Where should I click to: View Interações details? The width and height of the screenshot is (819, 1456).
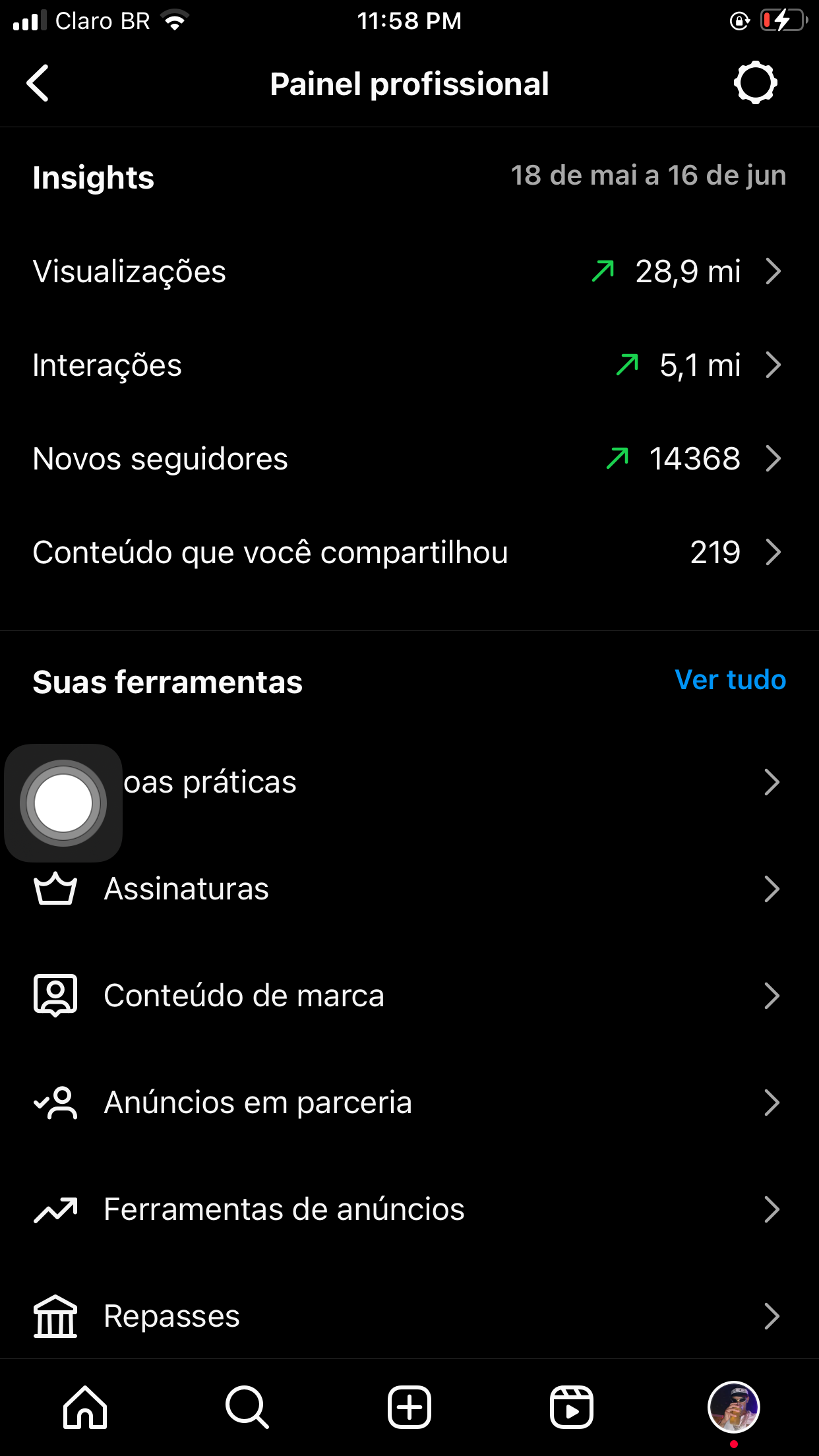[x=409, y=365]
